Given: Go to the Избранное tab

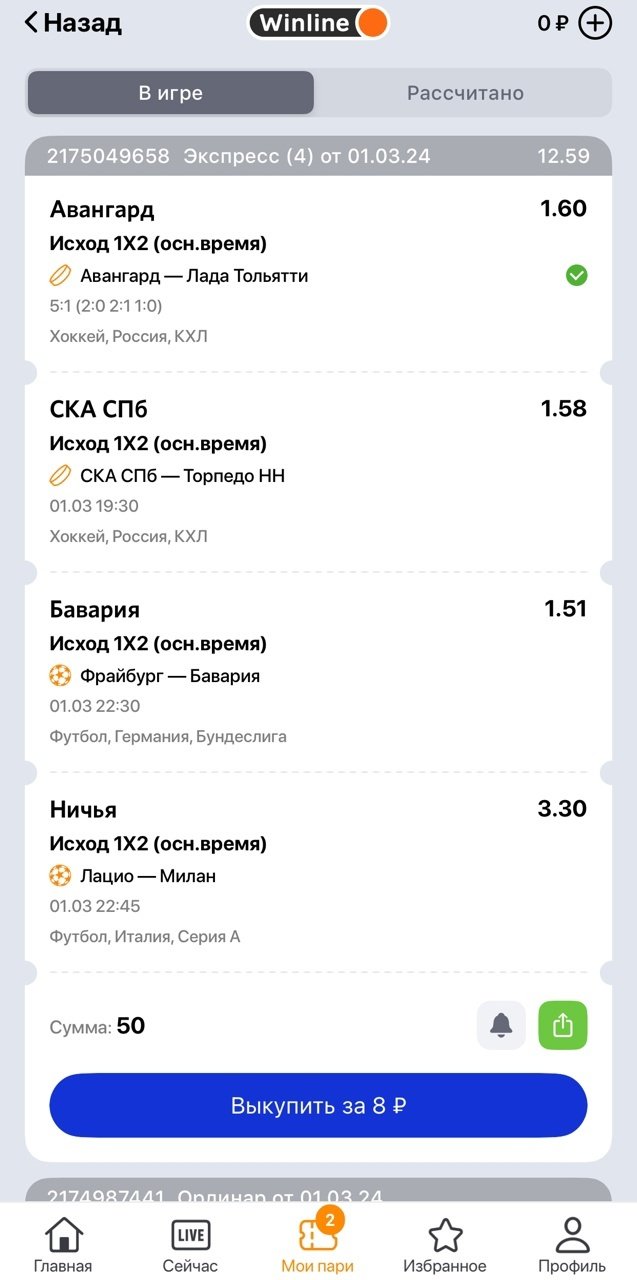Looking at the screenshot, I should click(x=445, y=1244).
